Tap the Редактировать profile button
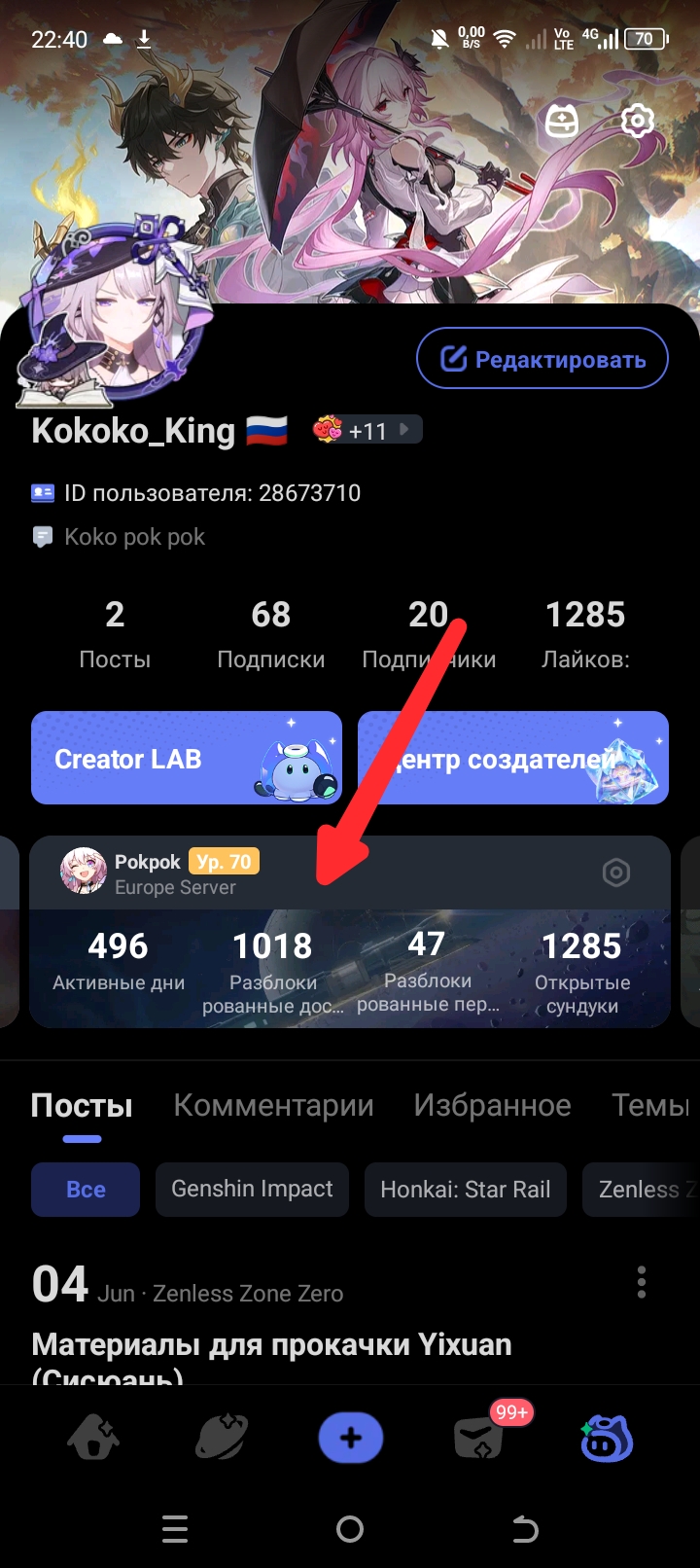 542,359
